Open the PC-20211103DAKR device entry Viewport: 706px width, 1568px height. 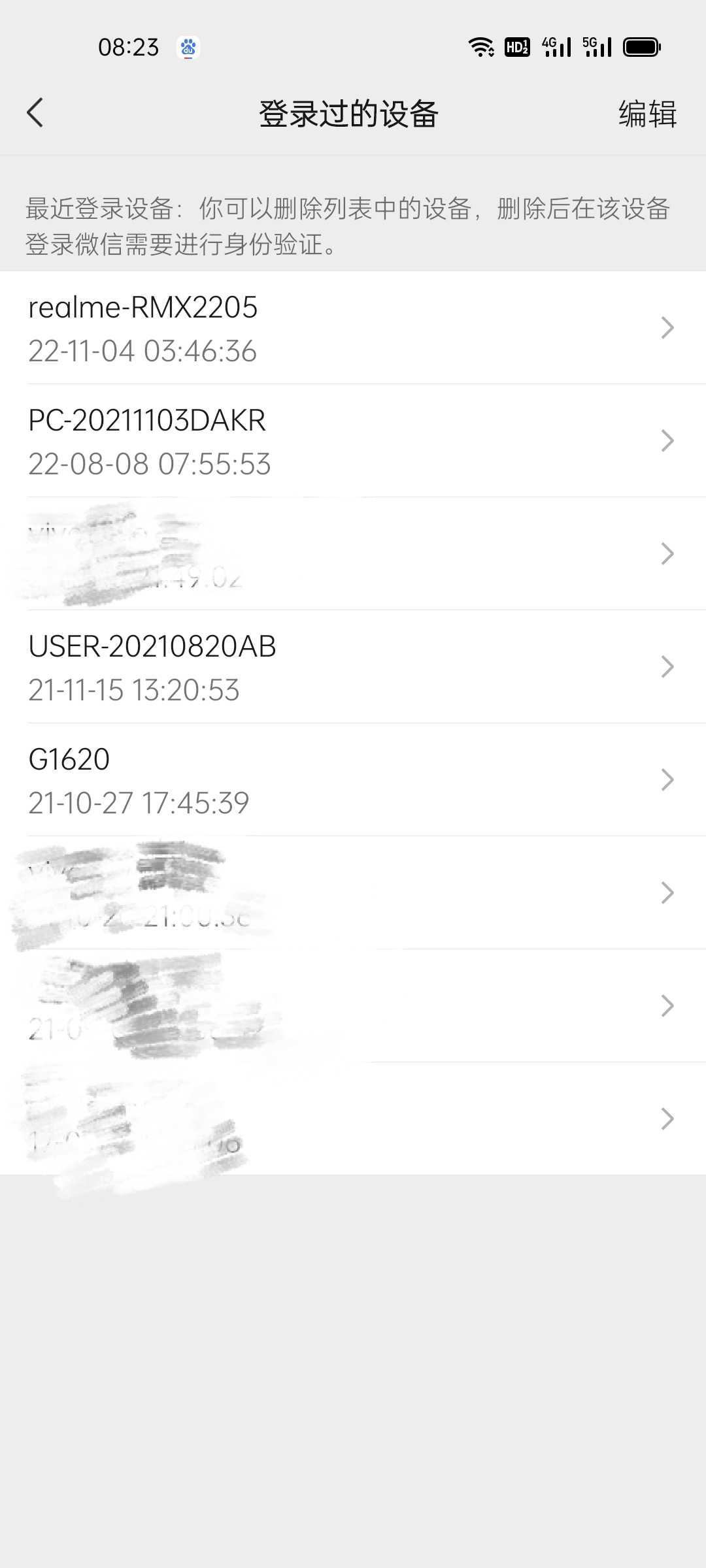pos(353,440)
